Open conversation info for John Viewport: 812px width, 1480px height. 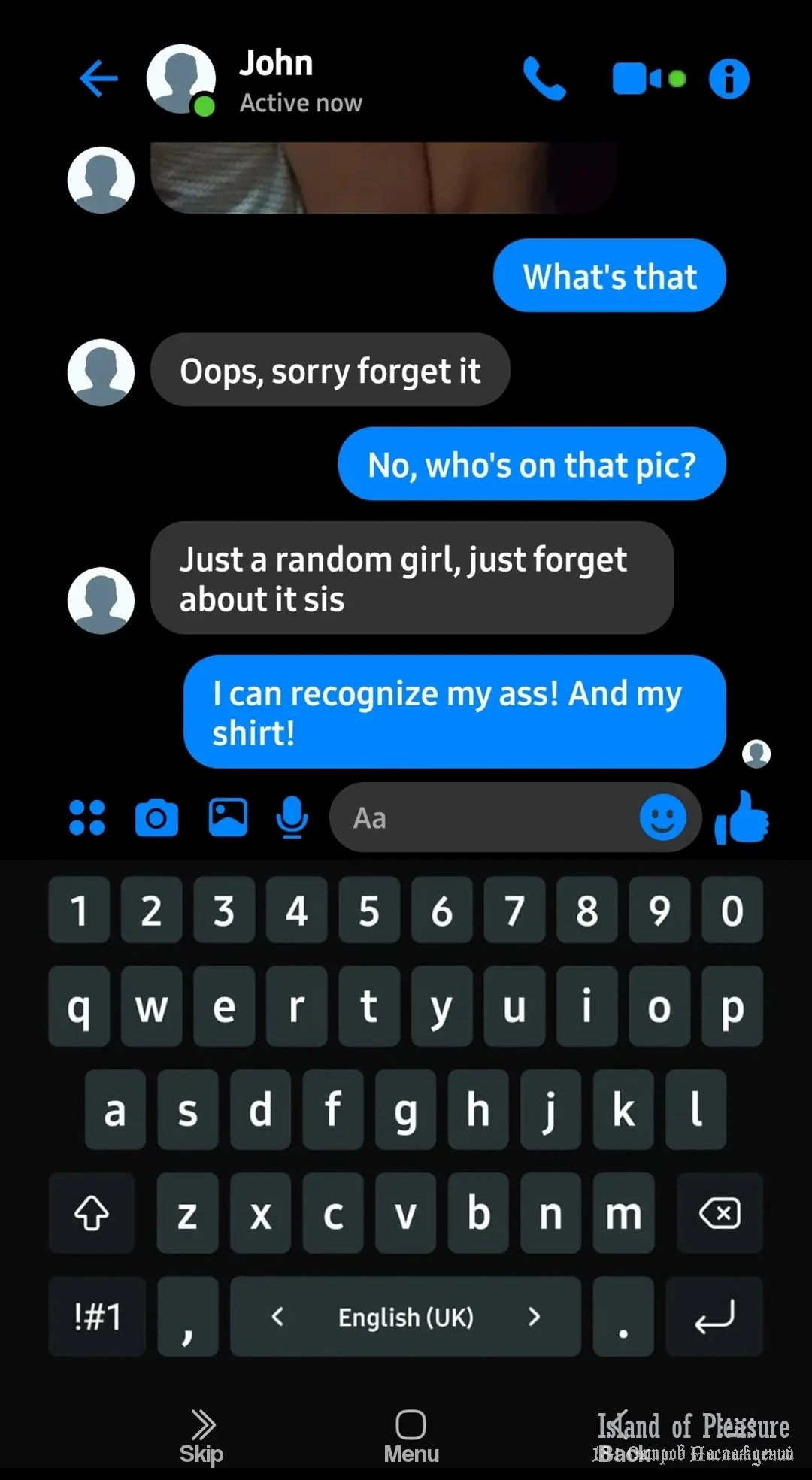[x=729, y=78]
